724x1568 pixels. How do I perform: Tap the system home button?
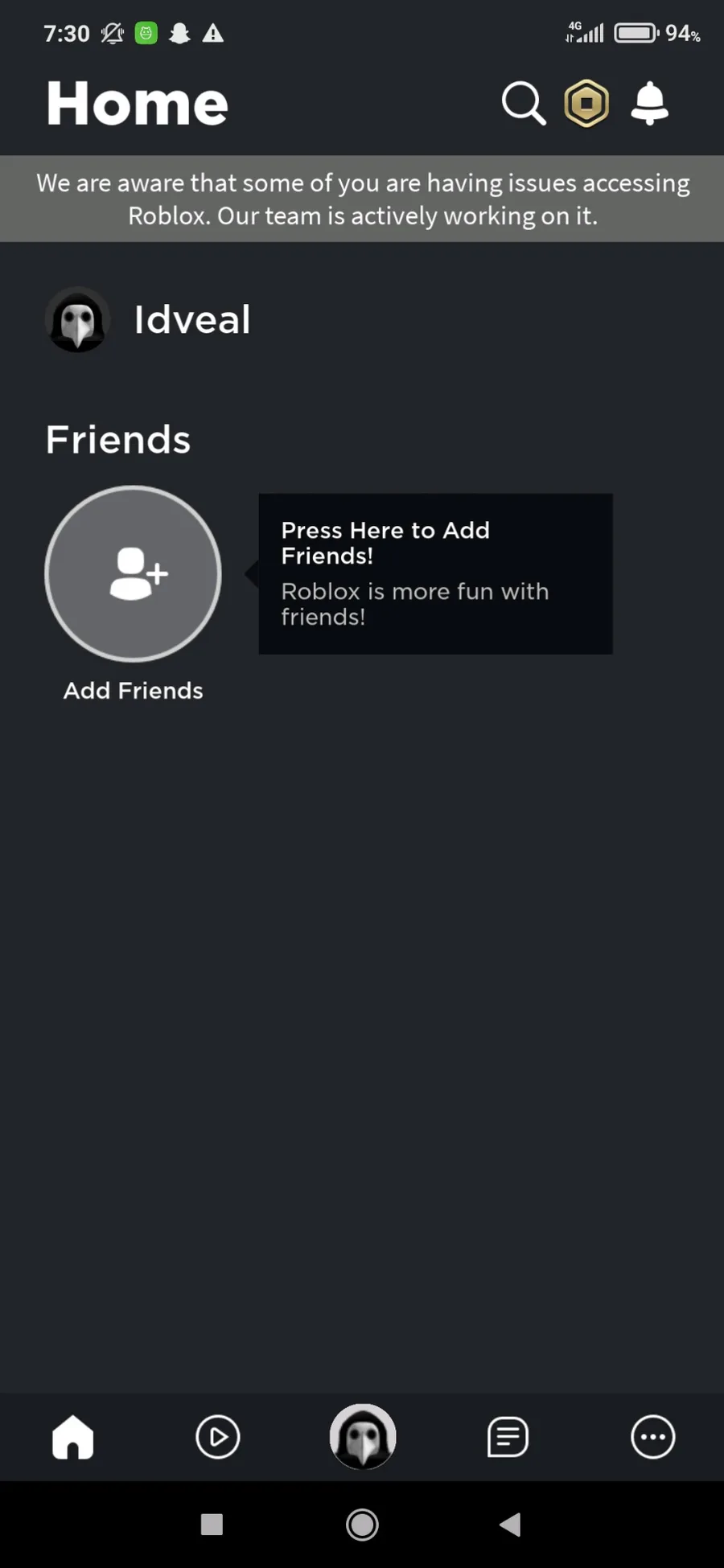(362, 1525)
